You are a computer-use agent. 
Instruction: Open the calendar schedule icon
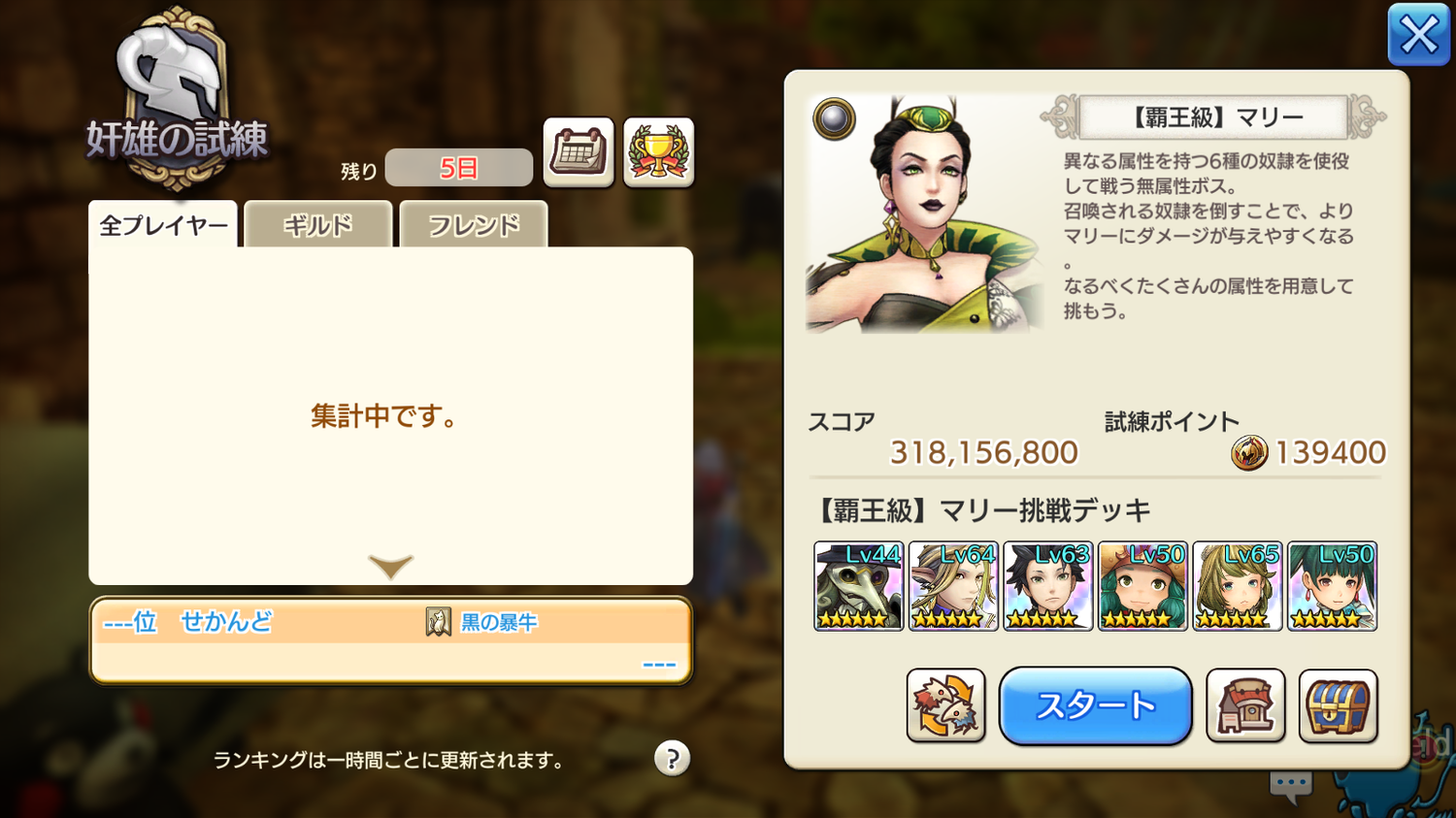579,152
